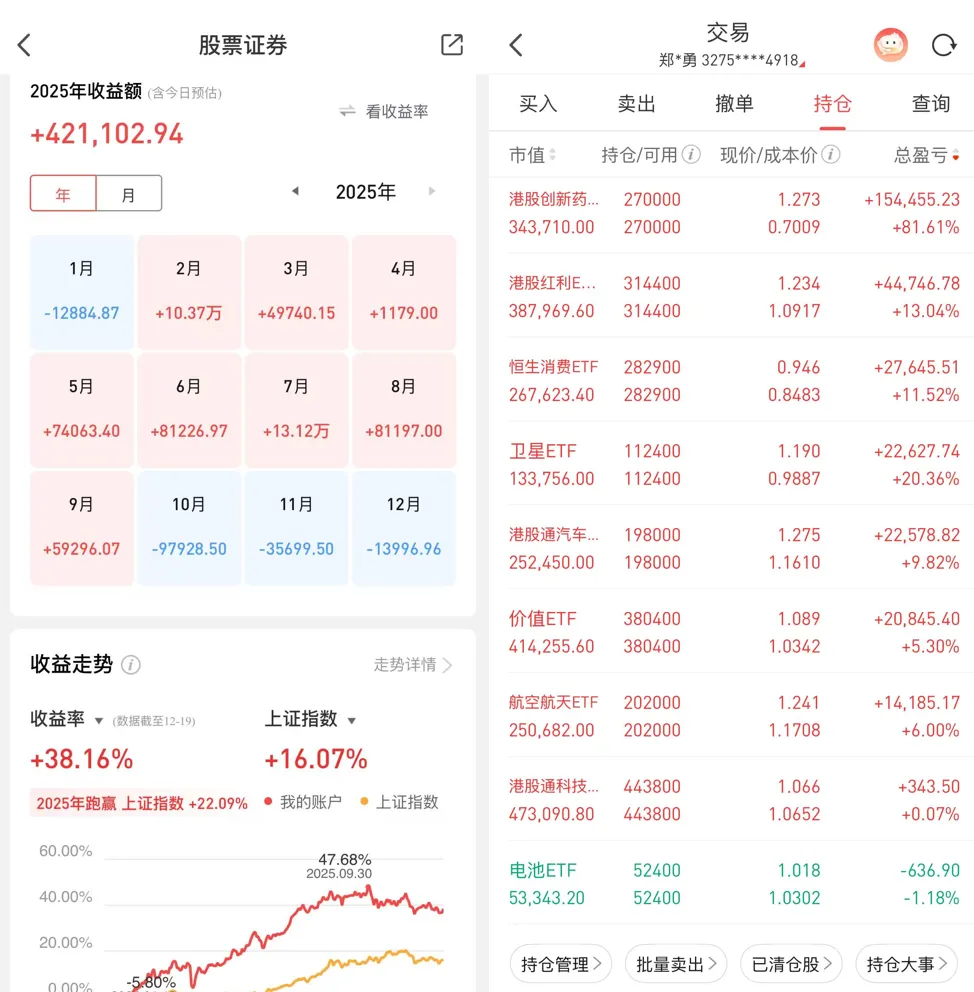Switch to the 查询 tab
974x992 pixels.
[930, 103]
